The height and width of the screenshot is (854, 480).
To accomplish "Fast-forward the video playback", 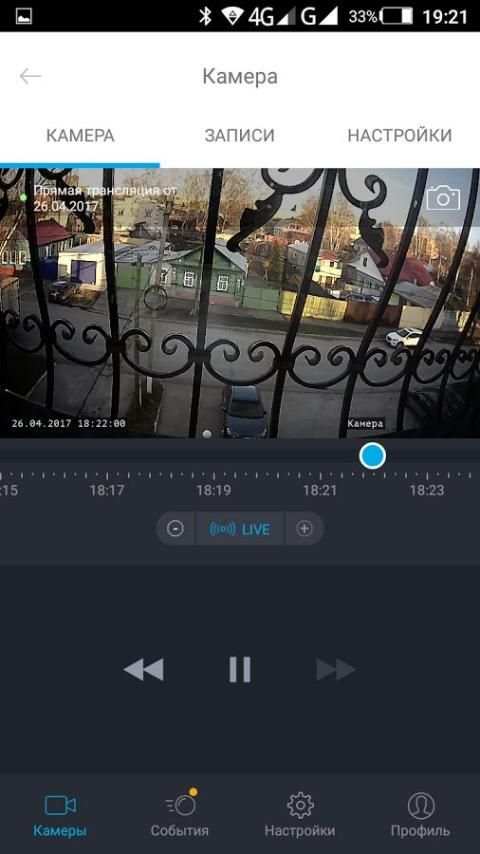I will [336, 669].
